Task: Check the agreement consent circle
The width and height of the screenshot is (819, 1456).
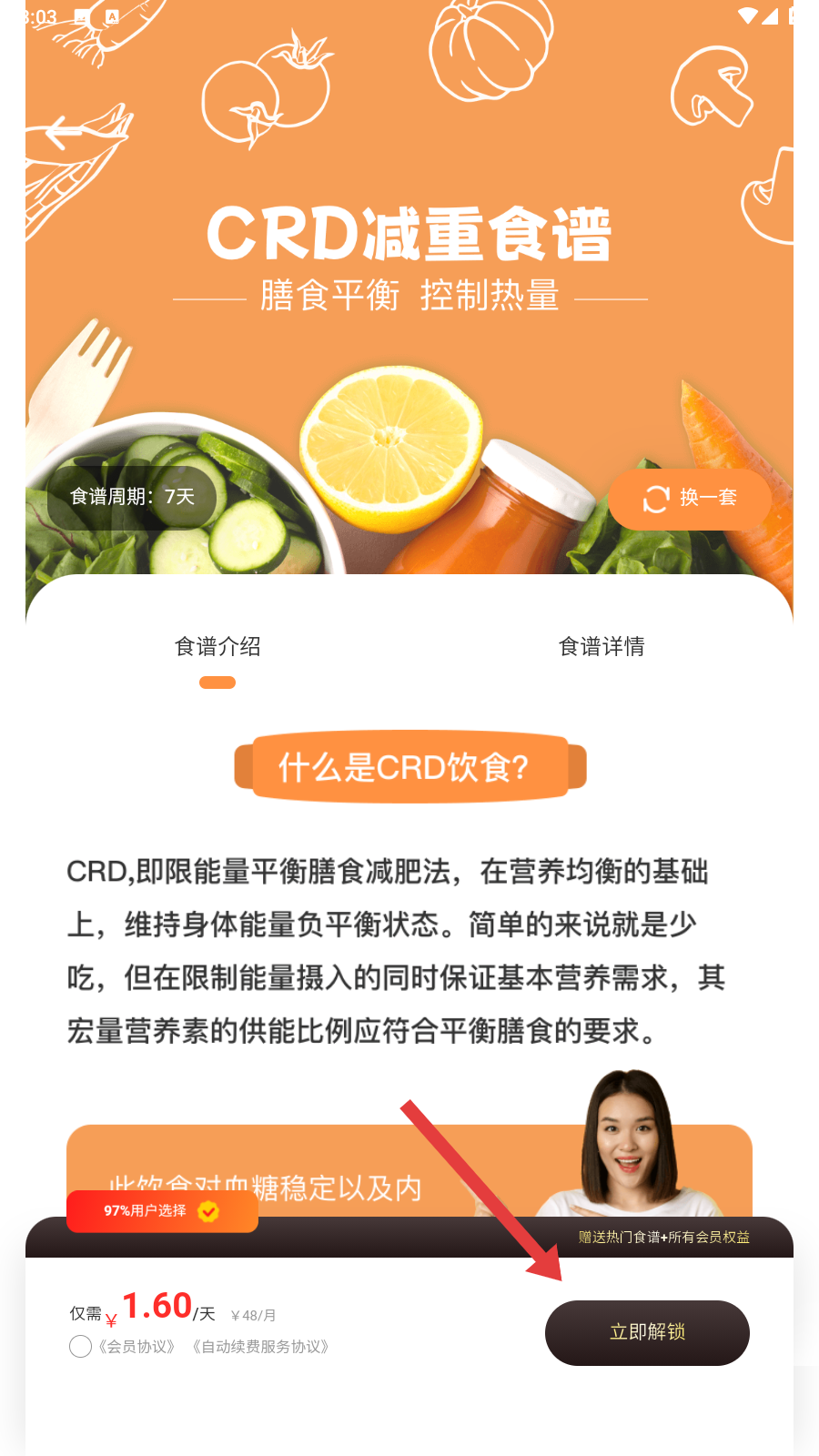Action: [80, 1346]
